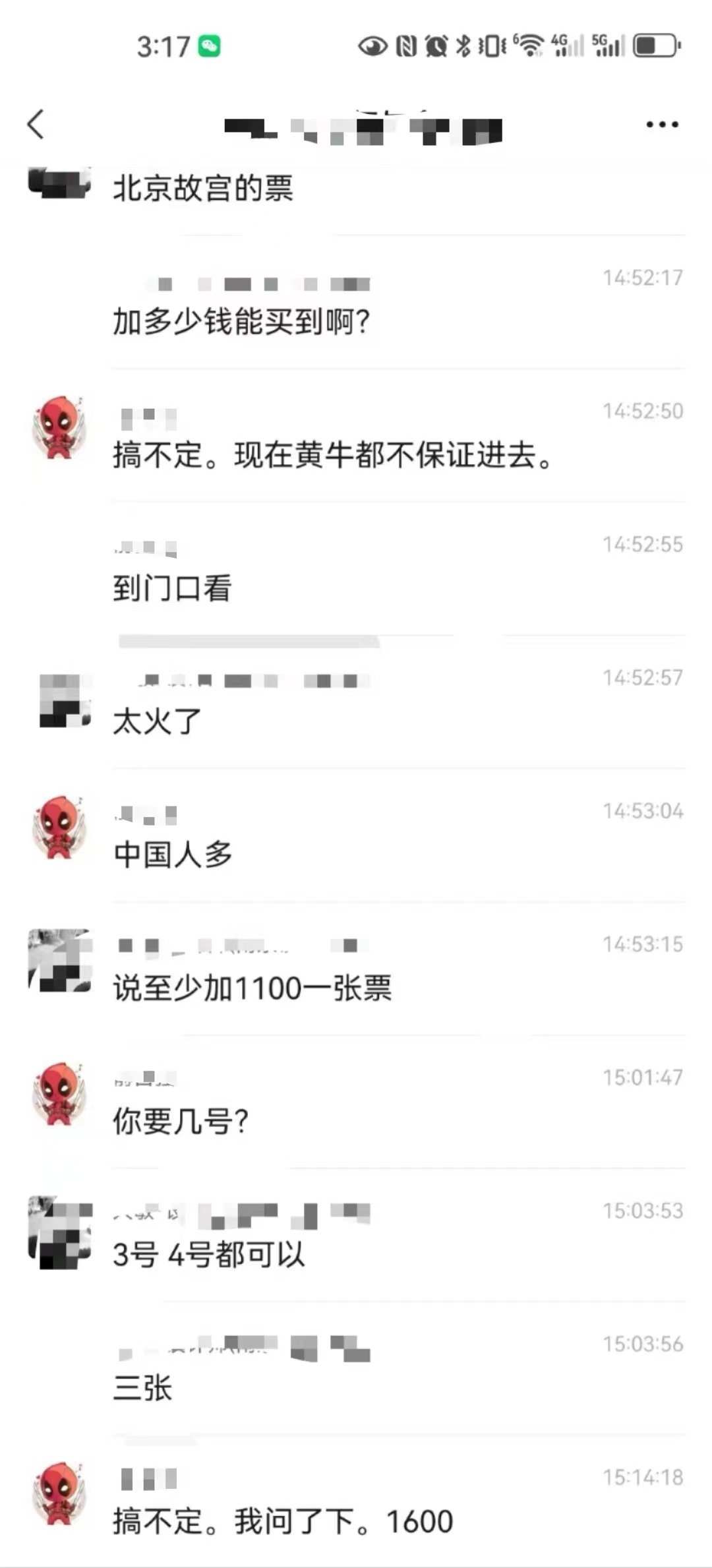Open the three-dot more options menu

tap(662, 125)
